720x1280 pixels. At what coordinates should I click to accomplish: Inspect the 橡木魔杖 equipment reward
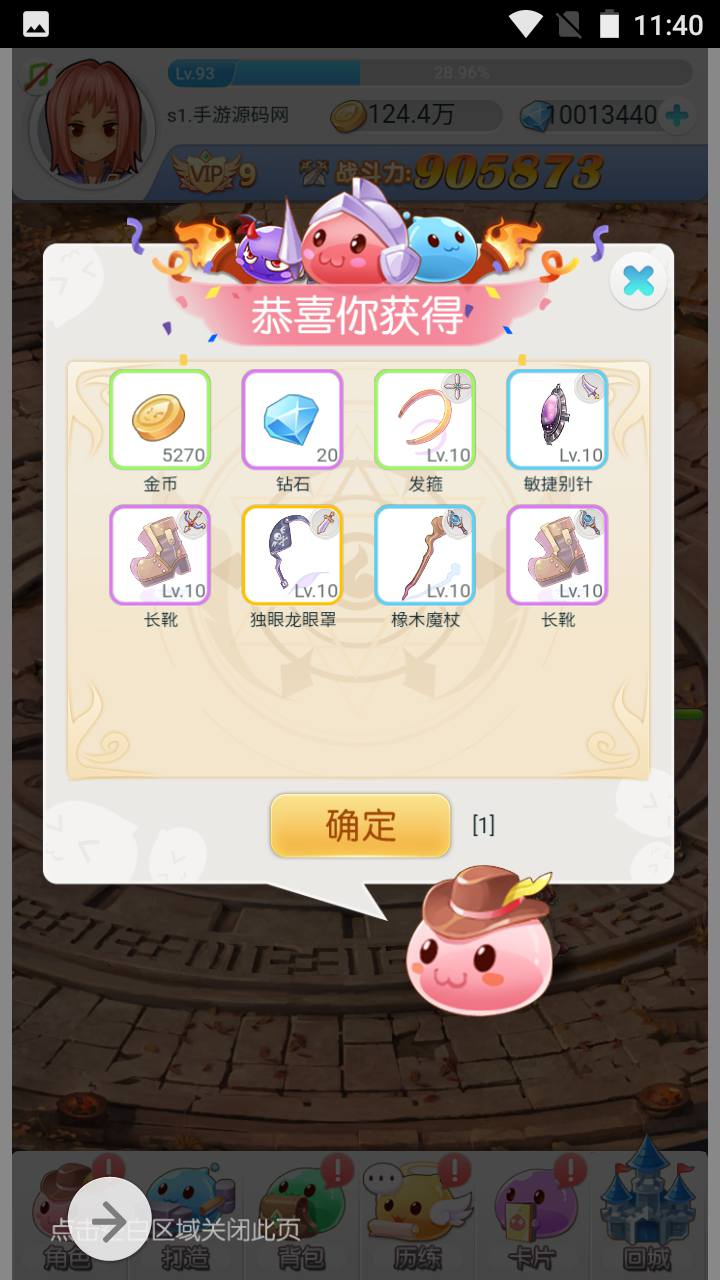[425, 555]
